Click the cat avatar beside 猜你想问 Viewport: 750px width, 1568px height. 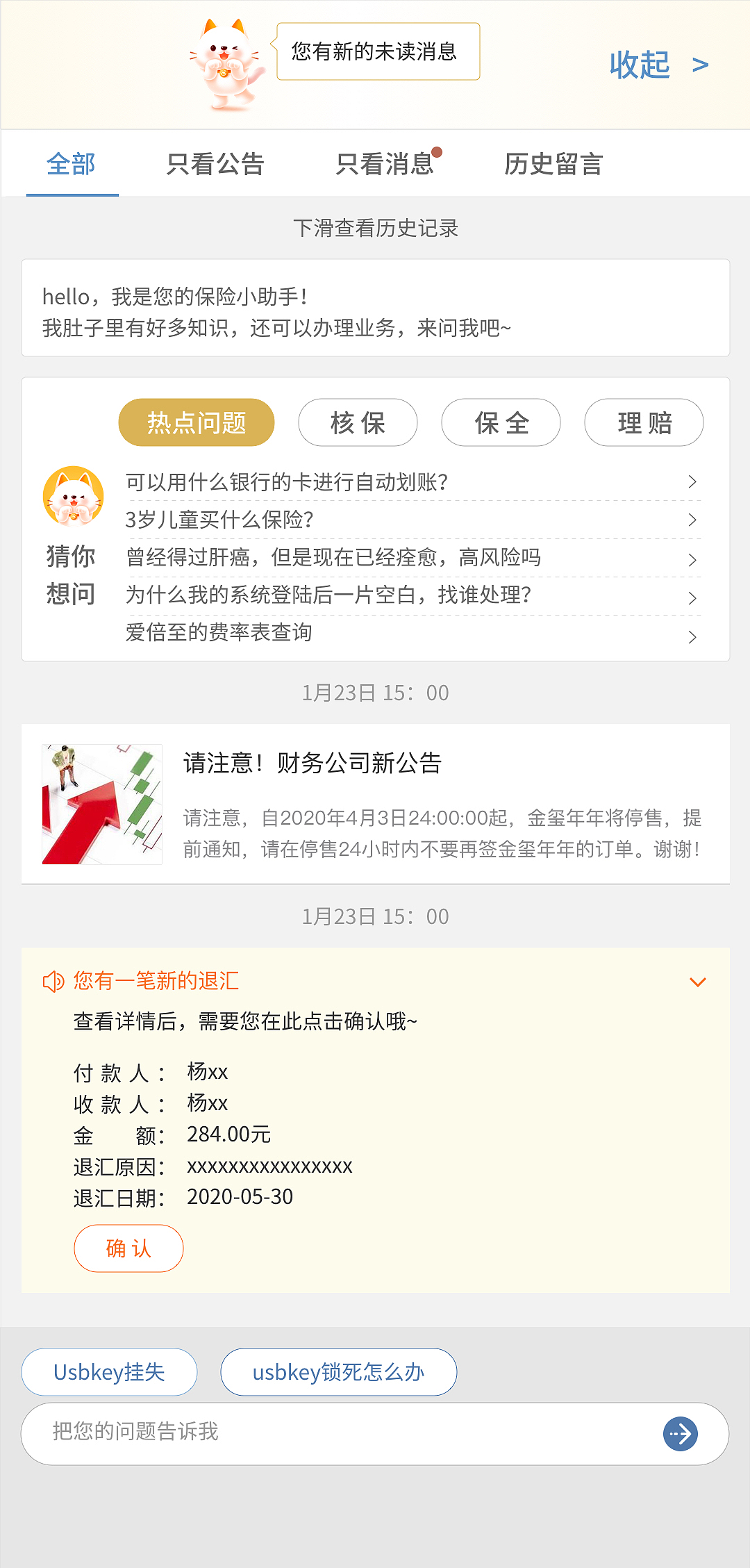pyautogui.click(x=73, y=495)
